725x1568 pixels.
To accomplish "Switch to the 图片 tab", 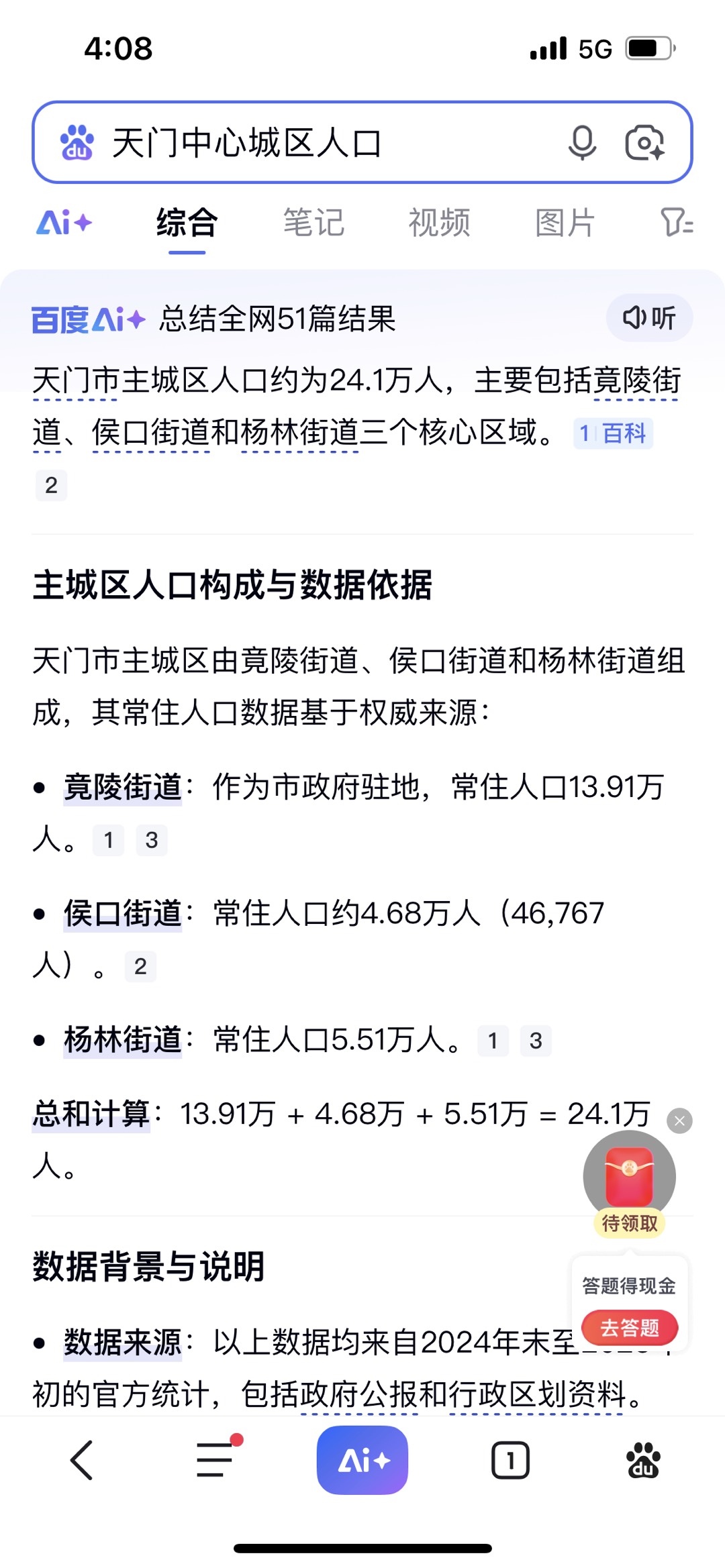I will click(x=565, y=223).
